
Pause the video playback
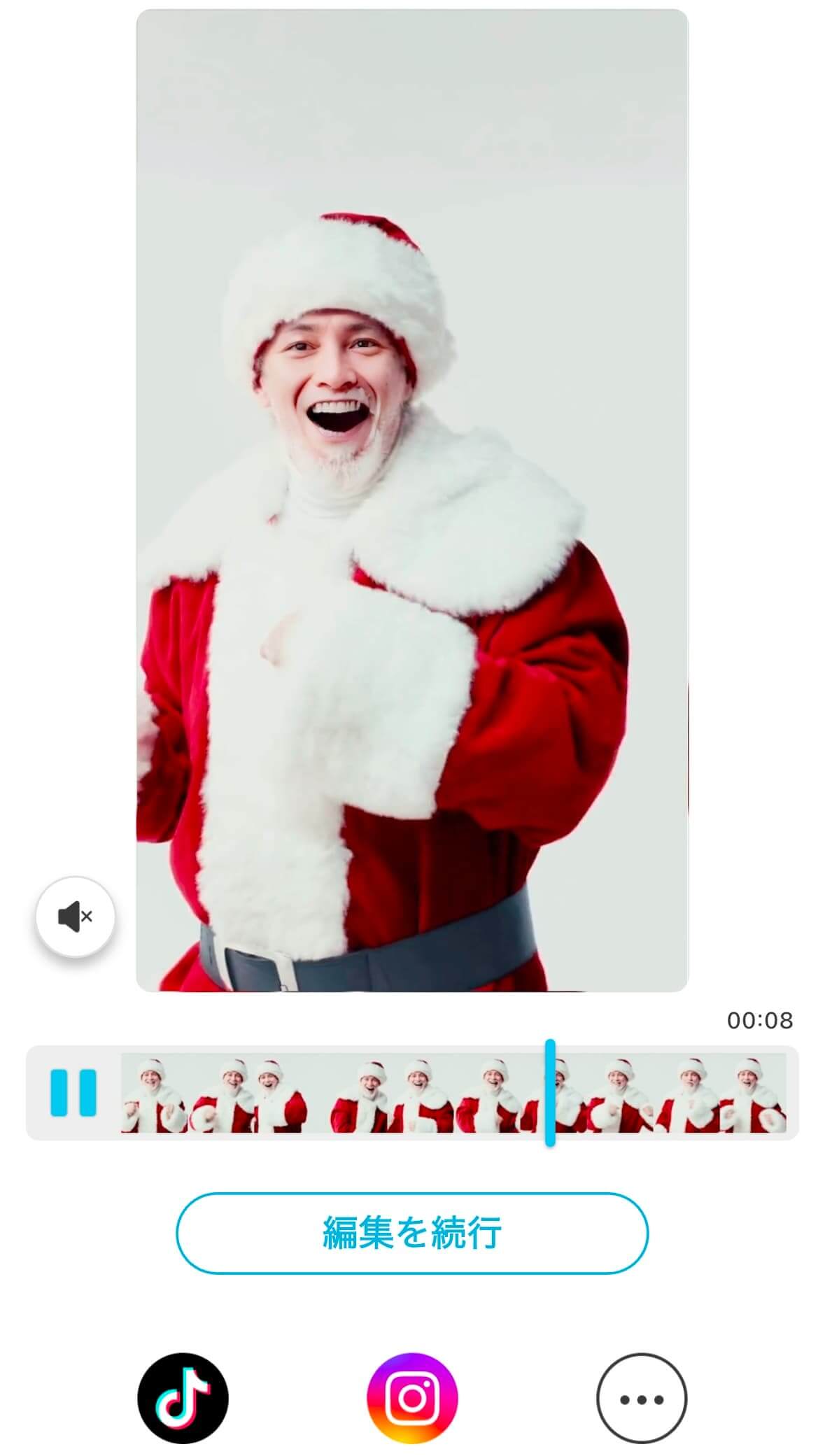point(73,1092)
